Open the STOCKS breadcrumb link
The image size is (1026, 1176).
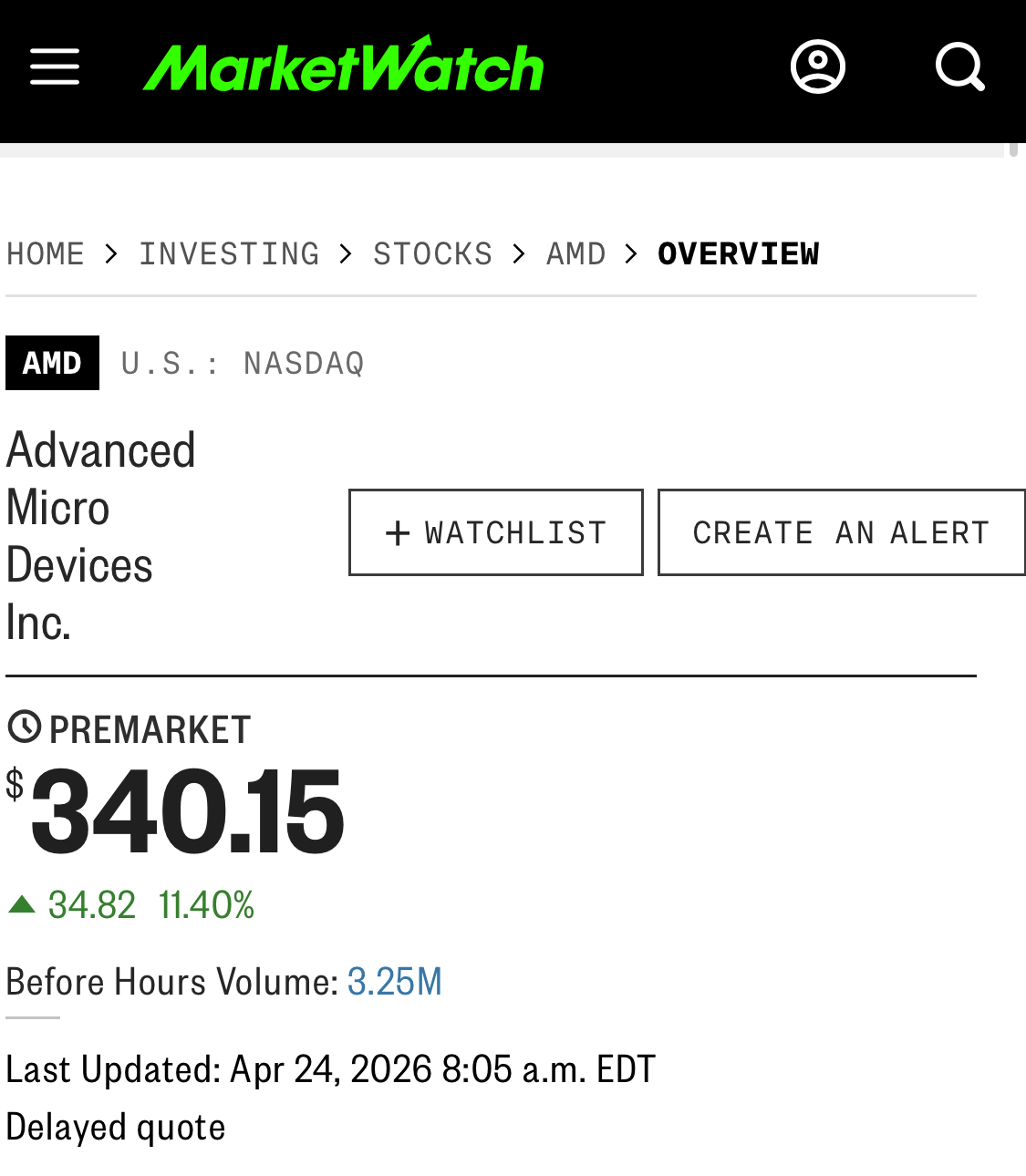(432, 253)
